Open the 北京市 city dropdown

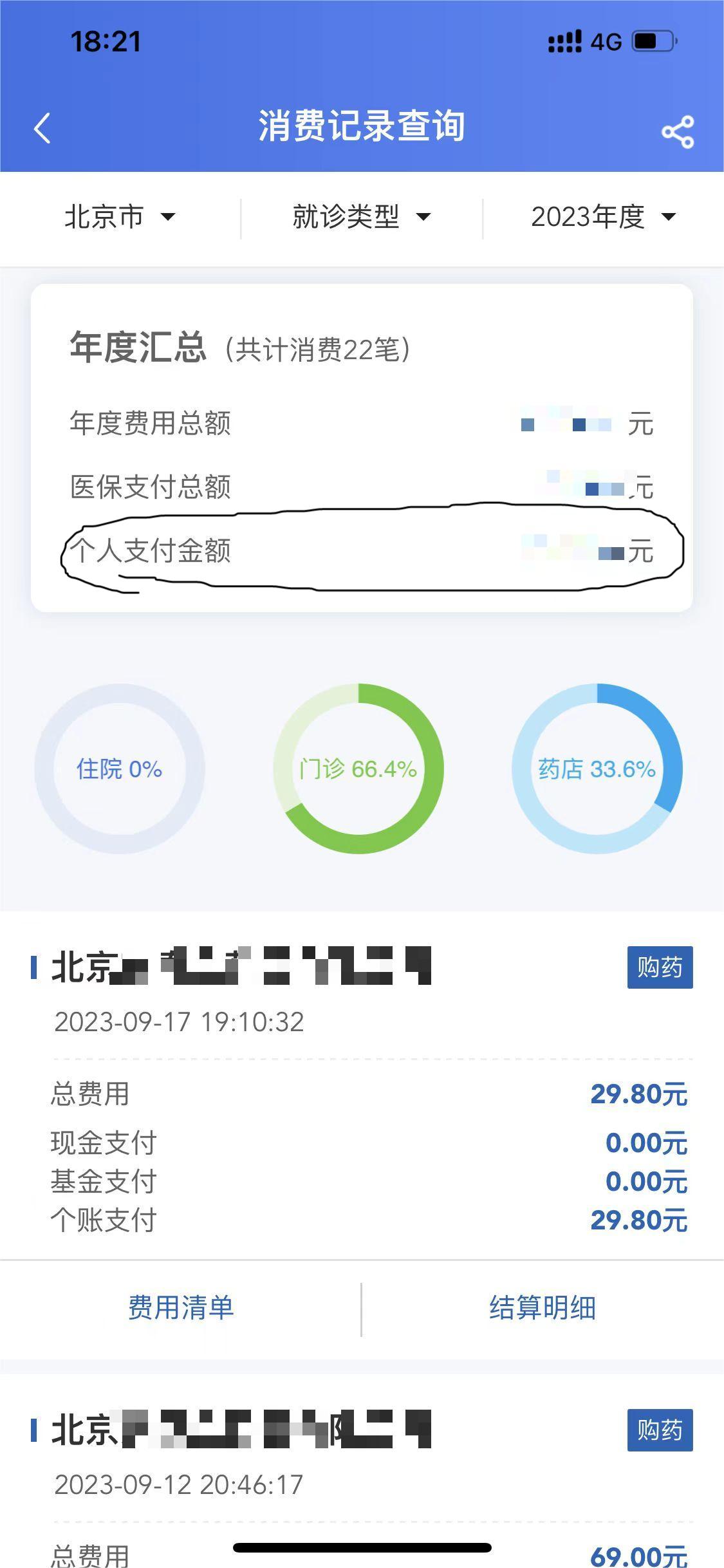[120, 217]
